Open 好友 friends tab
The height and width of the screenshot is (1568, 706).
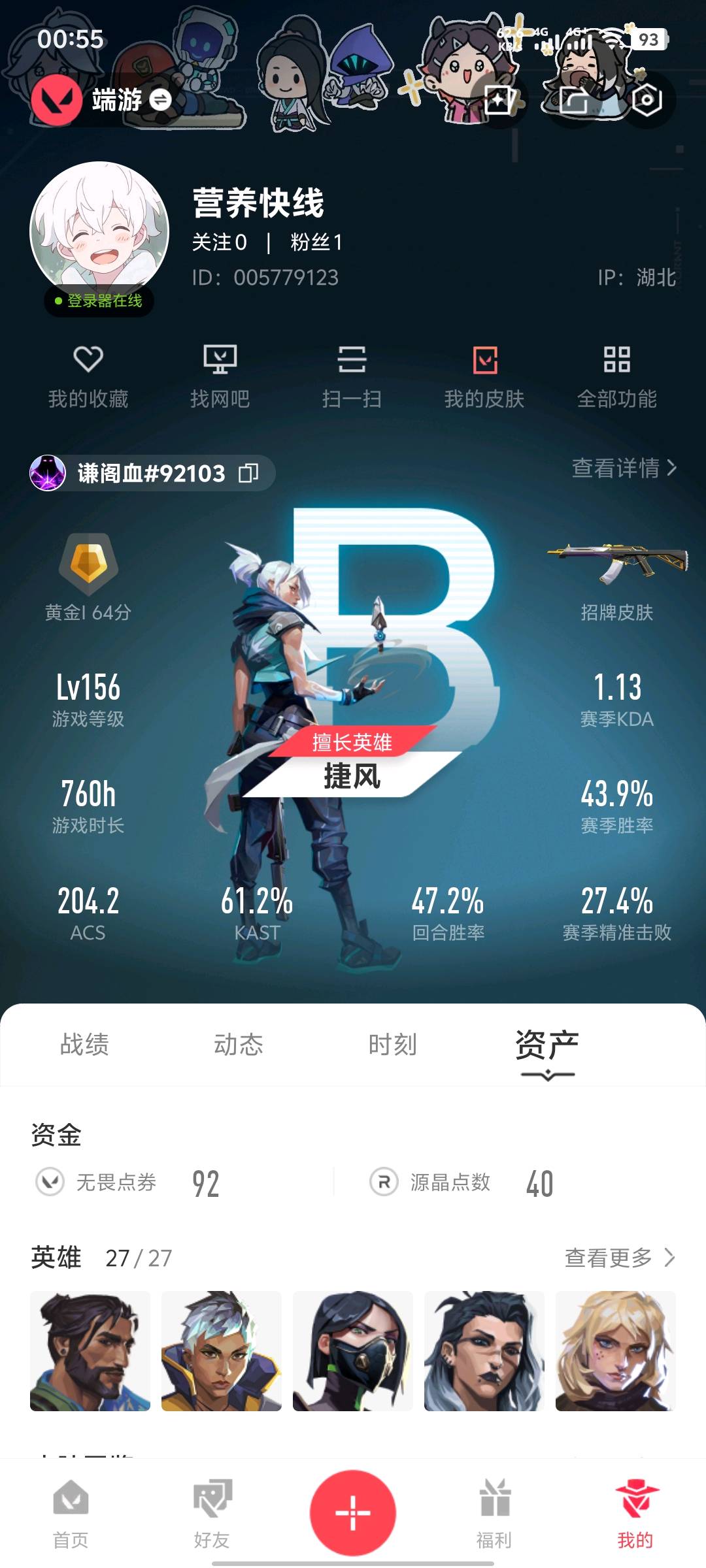tap(212, 1513)
